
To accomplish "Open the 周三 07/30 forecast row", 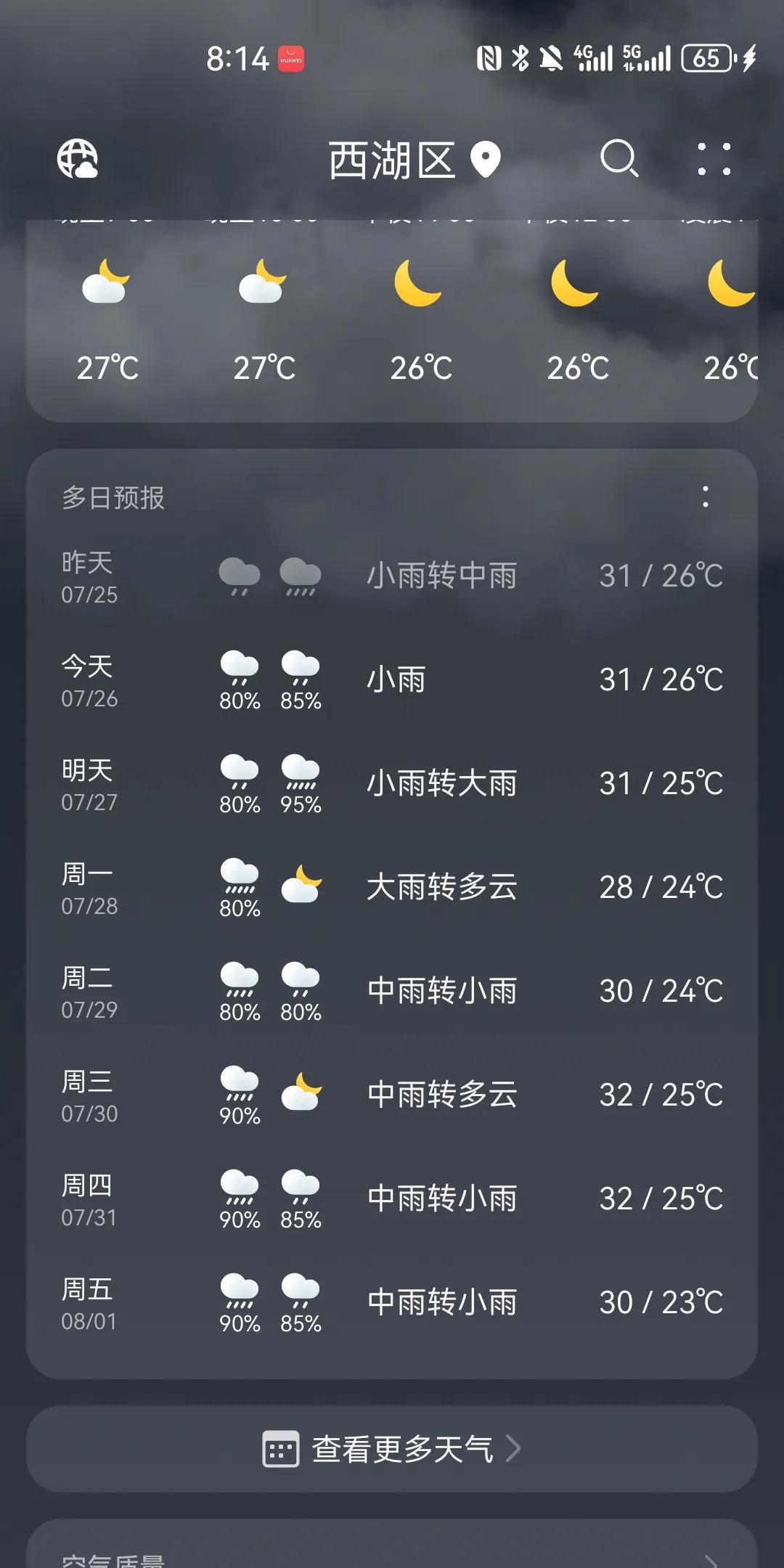I will 392,1095.
